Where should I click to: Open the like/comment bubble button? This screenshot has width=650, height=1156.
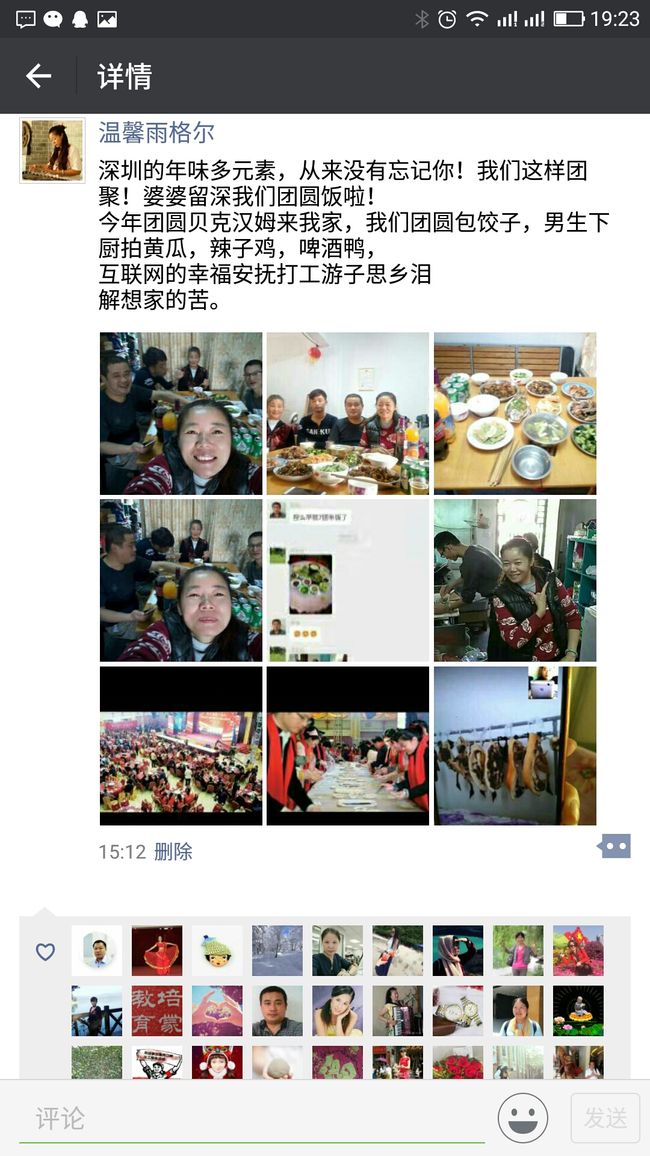coord(614,846)
